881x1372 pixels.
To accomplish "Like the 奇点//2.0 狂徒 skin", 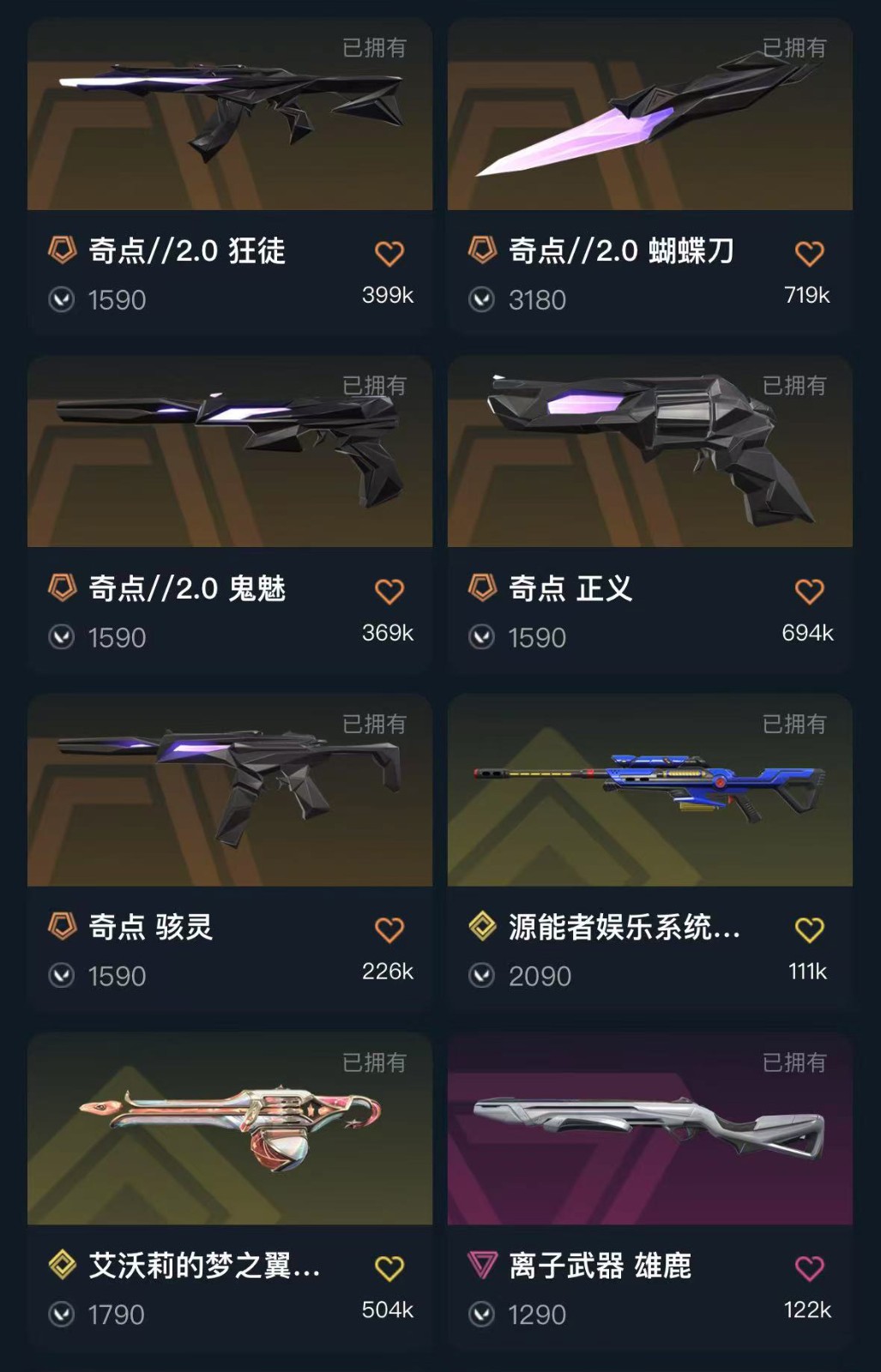I will tap(389, 254).
